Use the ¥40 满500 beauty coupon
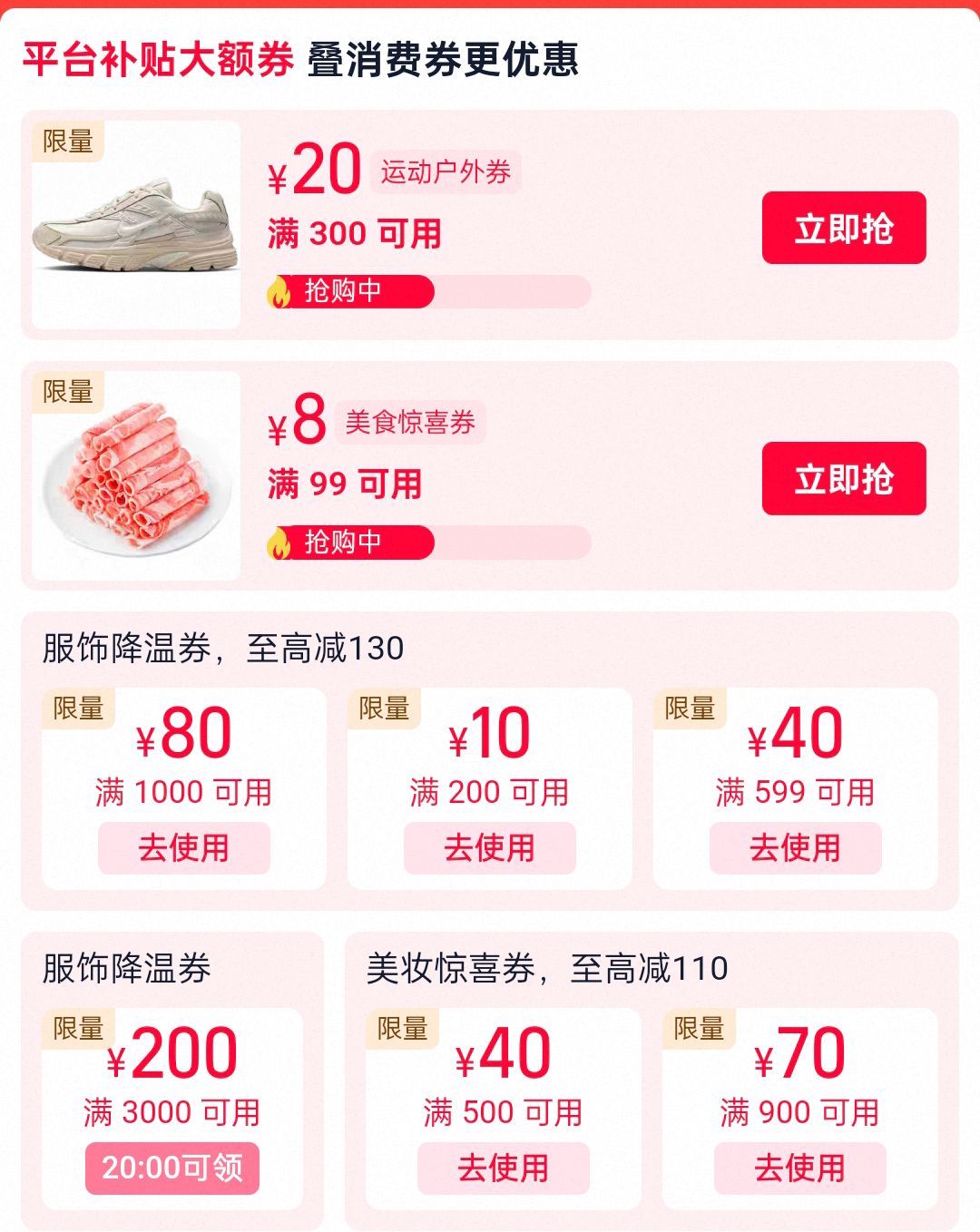The height and width of the screenshot is (1232, 980). point(504,1168)
